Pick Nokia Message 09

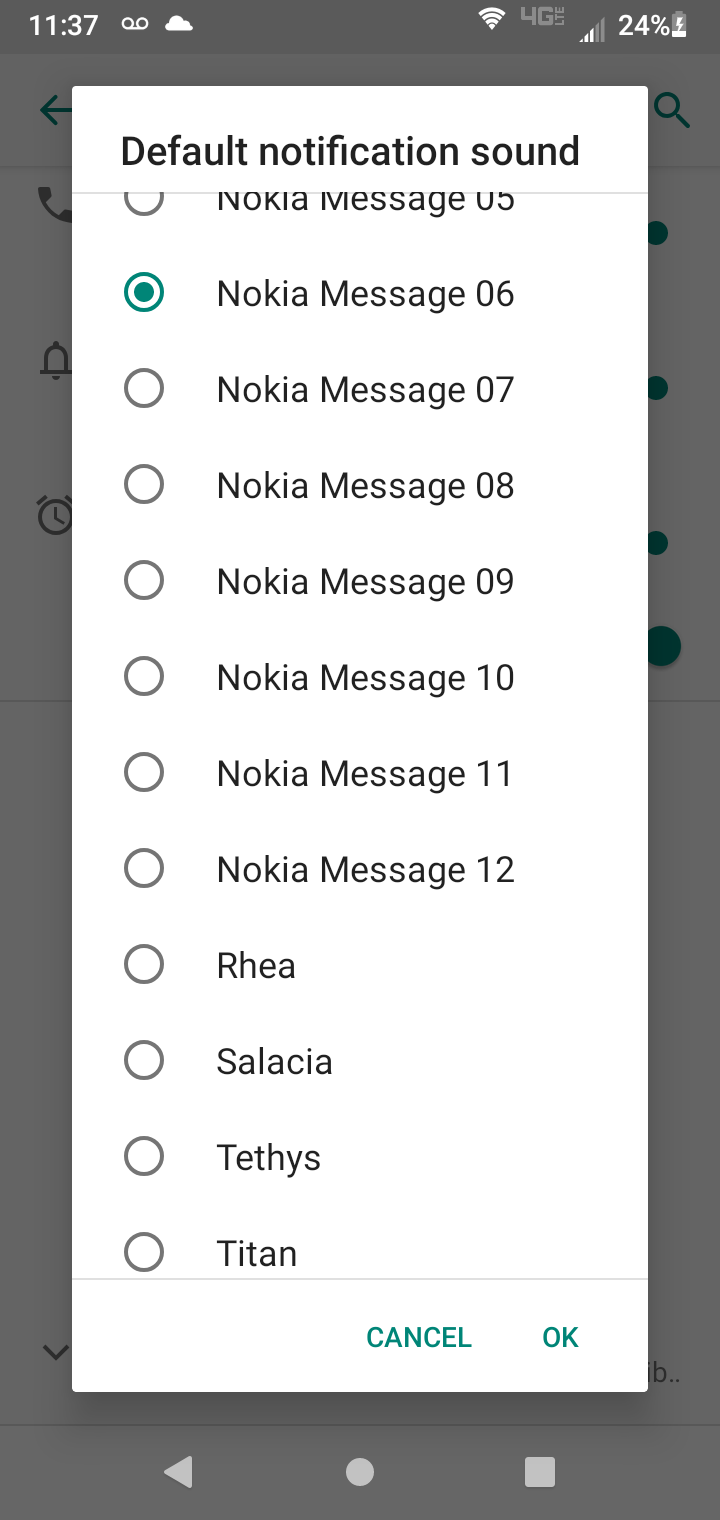pos(365,581)
